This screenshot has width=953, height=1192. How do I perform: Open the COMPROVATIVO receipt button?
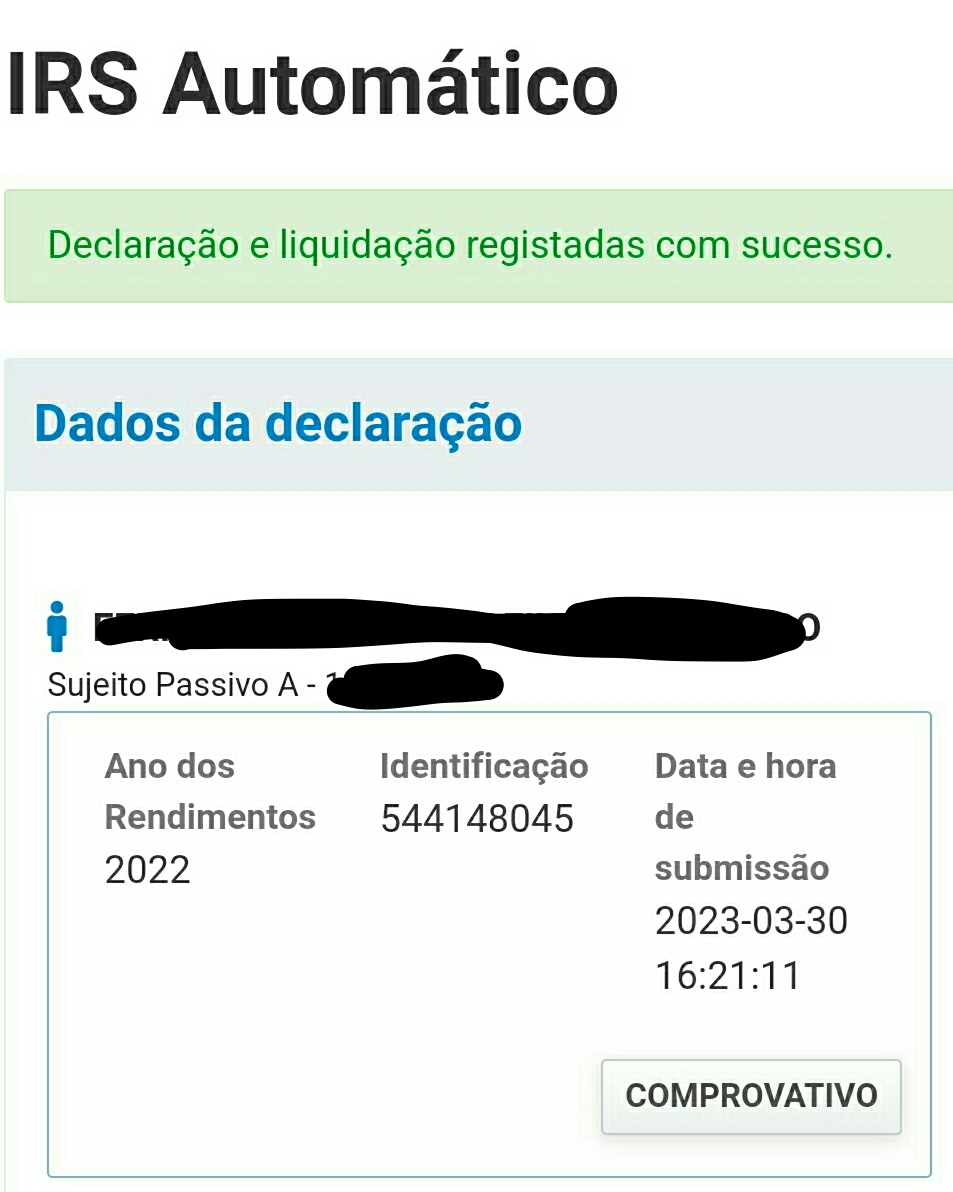point(751,1096)
